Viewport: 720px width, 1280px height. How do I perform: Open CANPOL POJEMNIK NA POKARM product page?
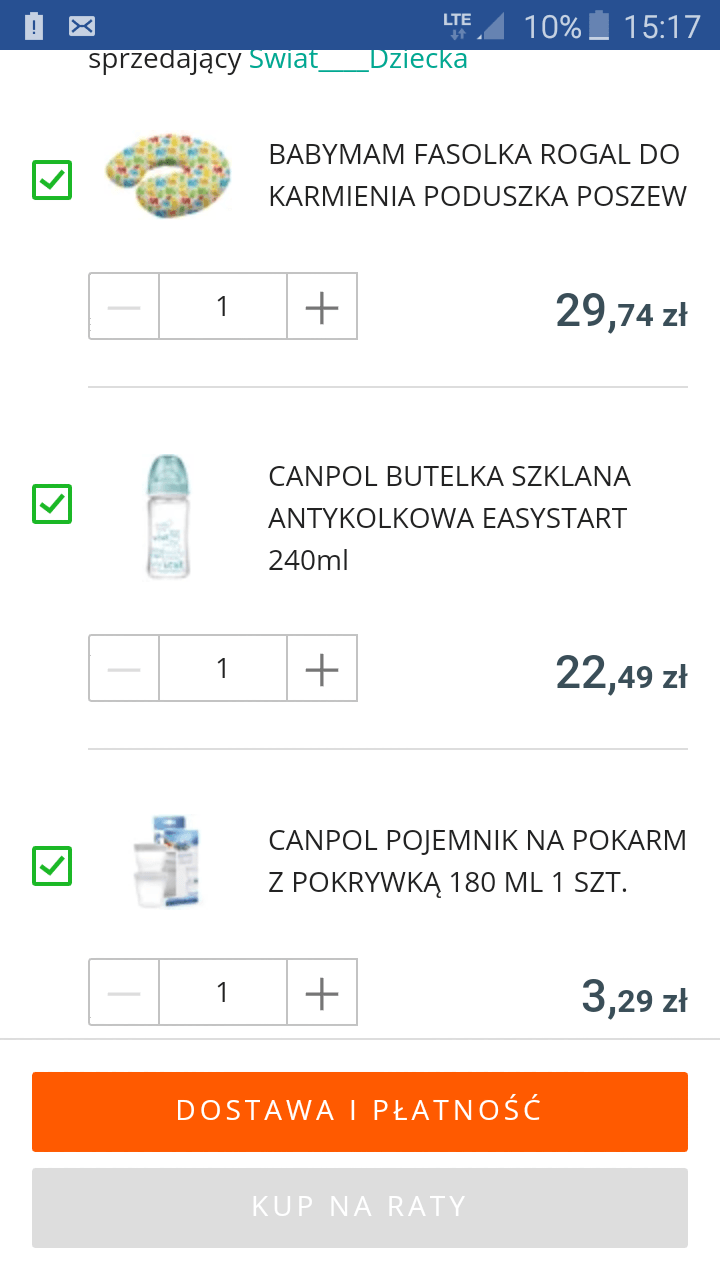tap(477, 862)
